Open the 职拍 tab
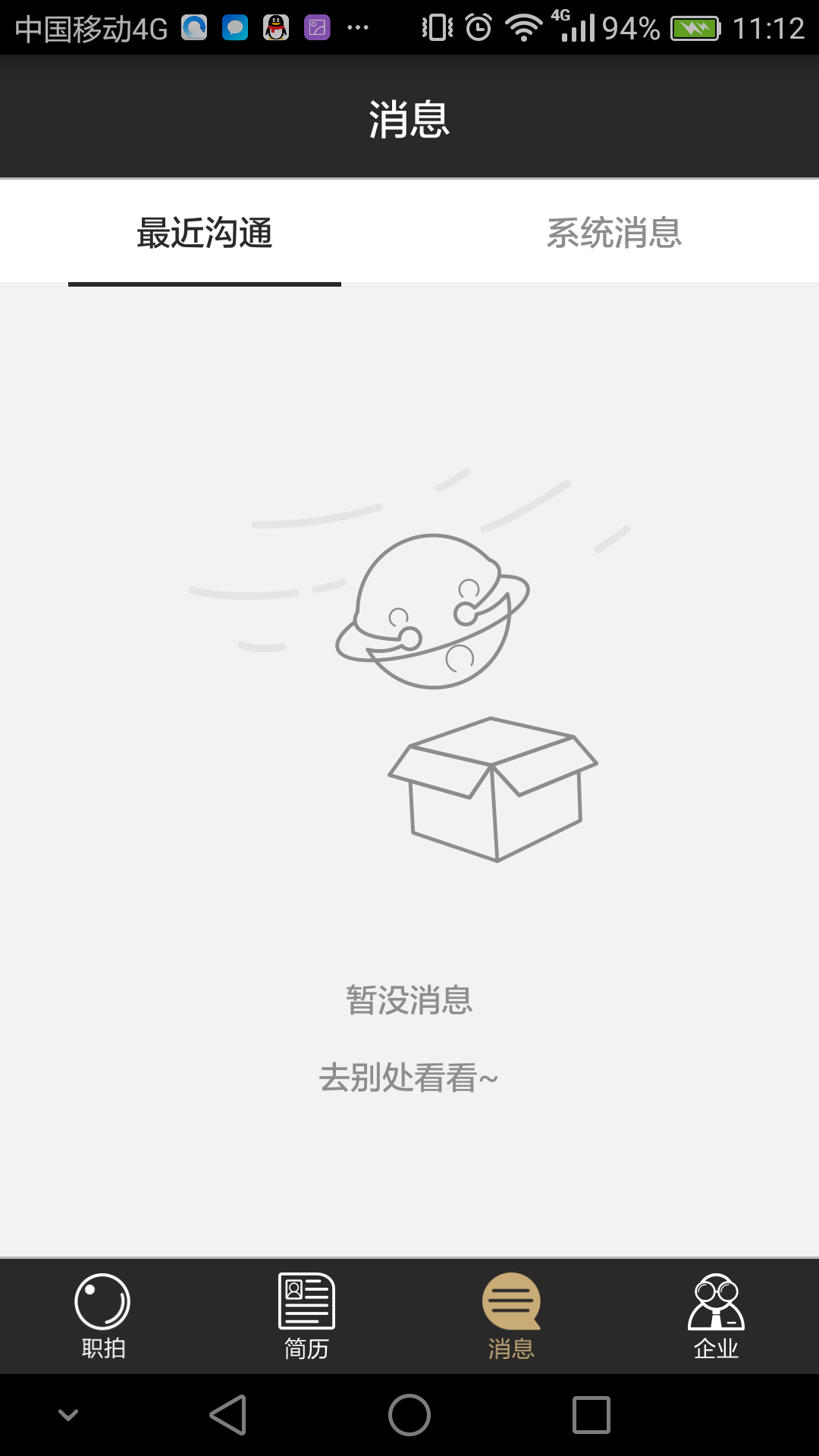The image size is (819, 1456). tap(102, 1316)
